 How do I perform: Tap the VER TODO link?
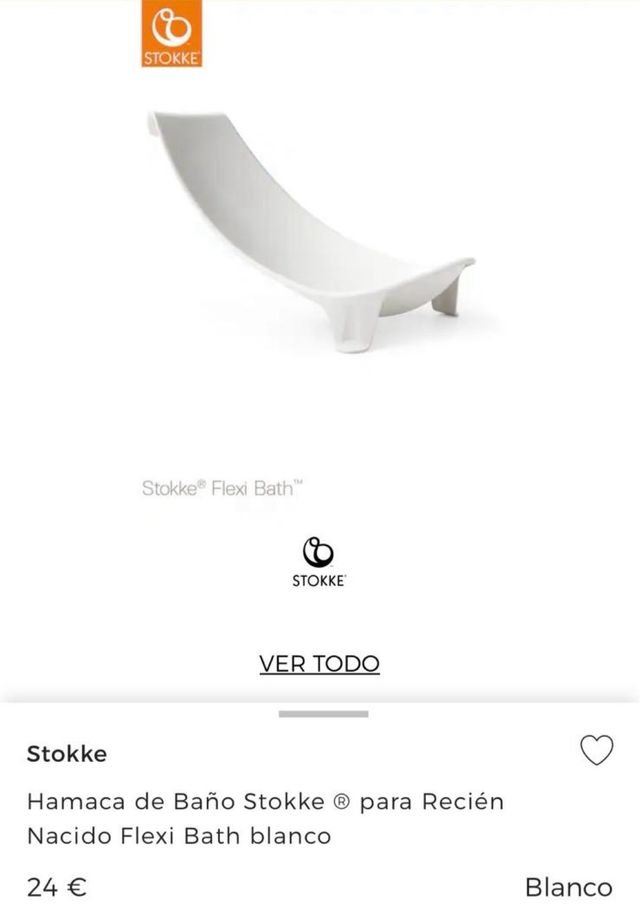[319, 663]
